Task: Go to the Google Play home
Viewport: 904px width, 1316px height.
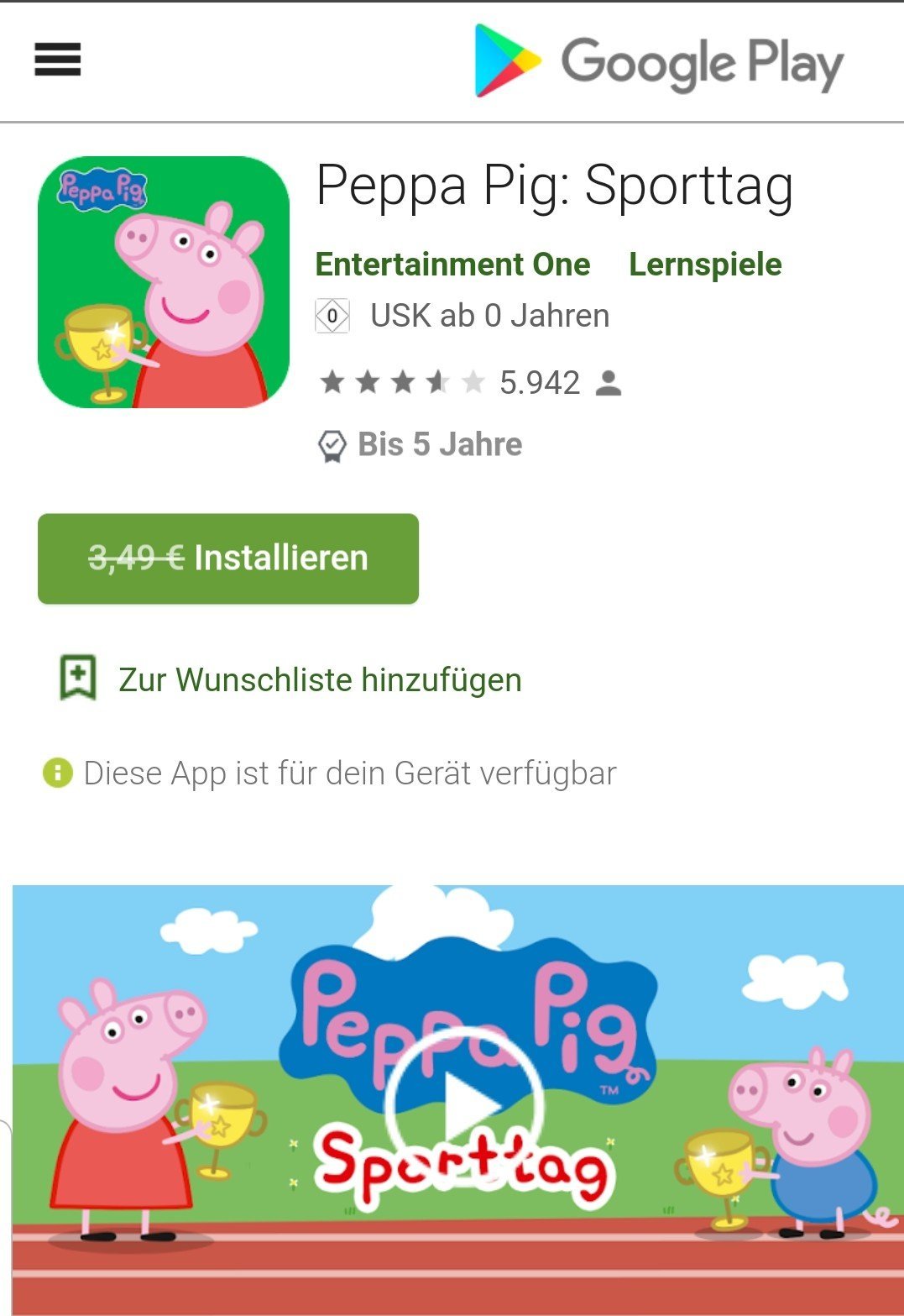Action: point(659,62)
